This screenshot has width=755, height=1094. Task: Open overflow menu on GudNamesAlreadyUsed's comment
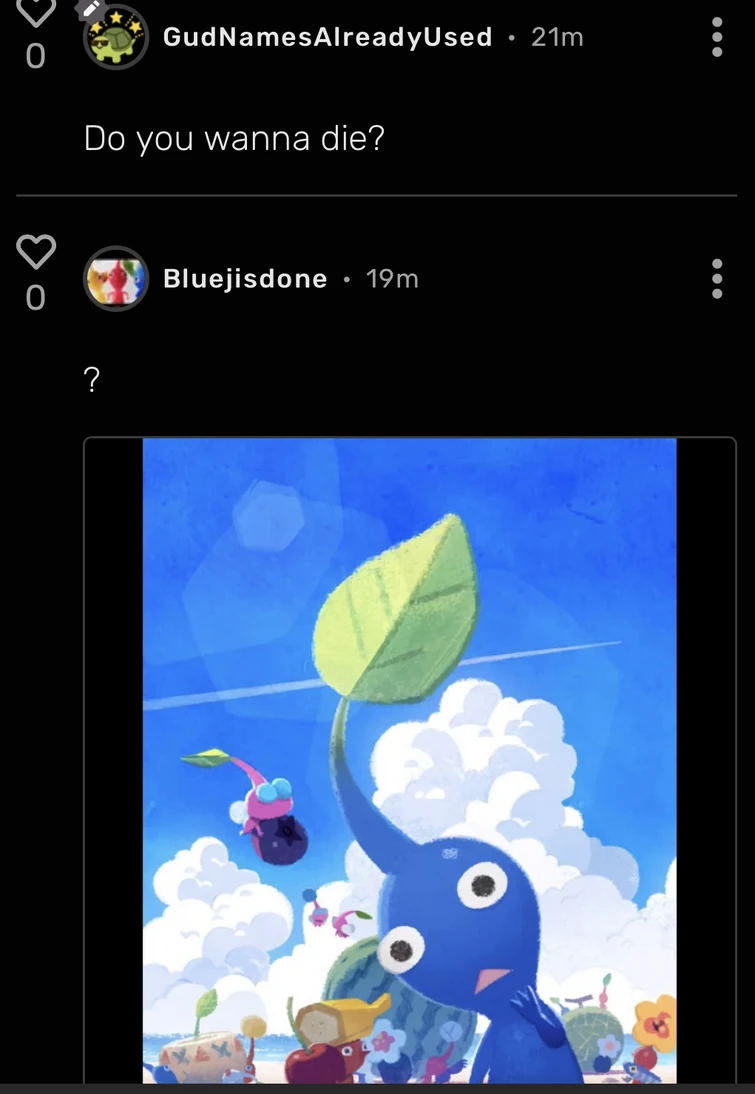pyautogui.click(x=717, y=38)
